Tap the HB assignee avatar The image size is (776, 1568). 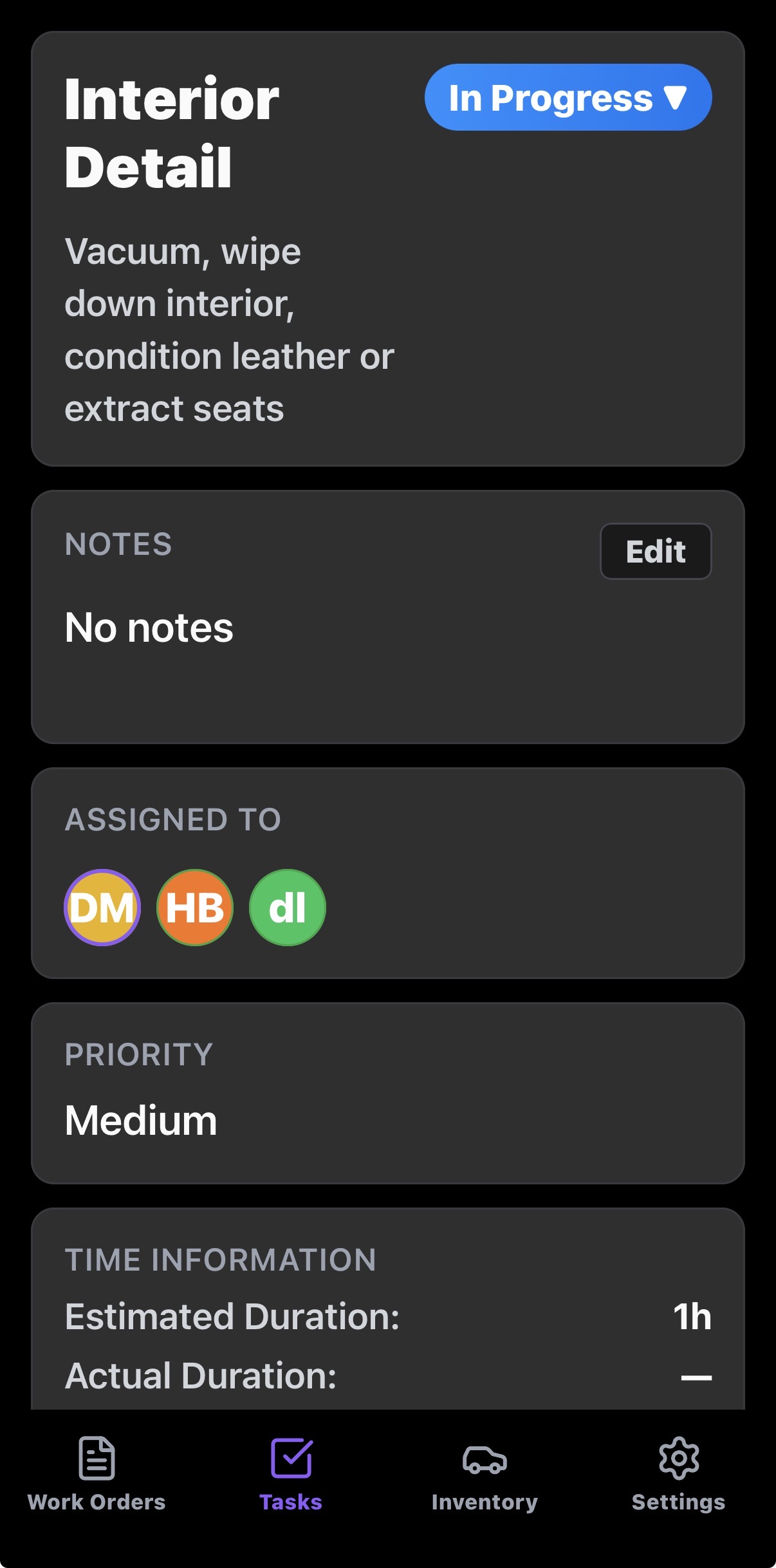tap(195, 908)
